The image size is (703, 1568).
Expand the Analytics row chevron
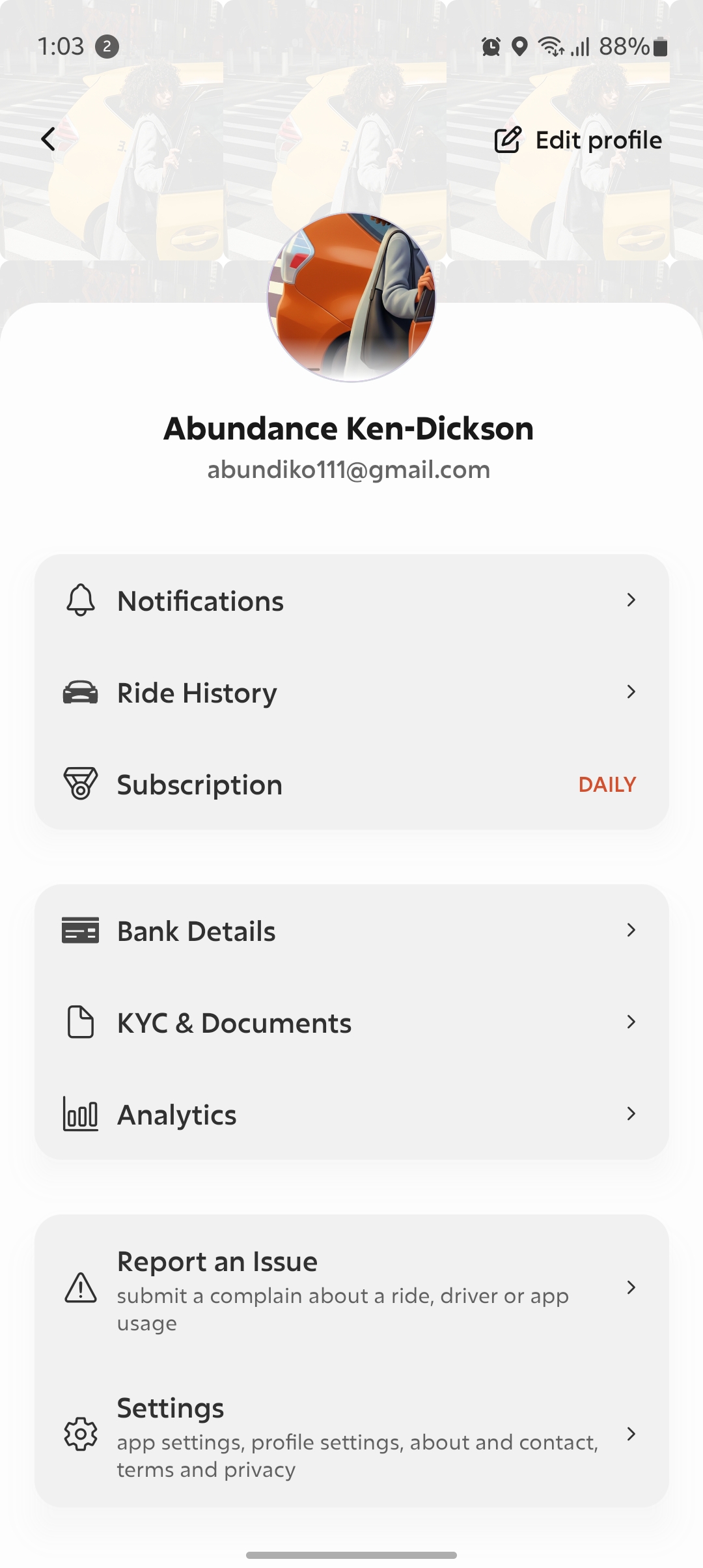[x=632, y=1114]
